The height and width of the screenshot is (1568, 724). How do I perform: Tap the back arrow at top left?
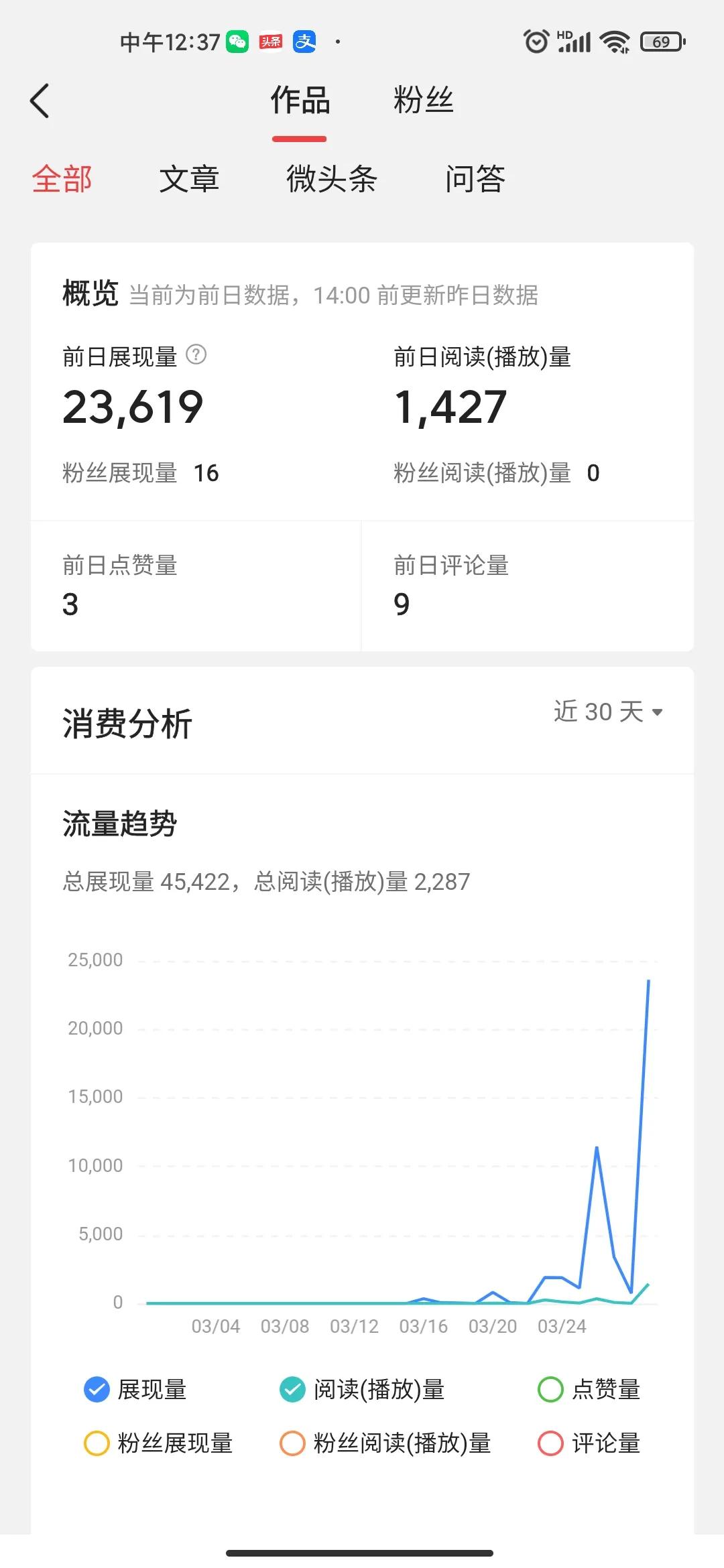pos(40,101)
